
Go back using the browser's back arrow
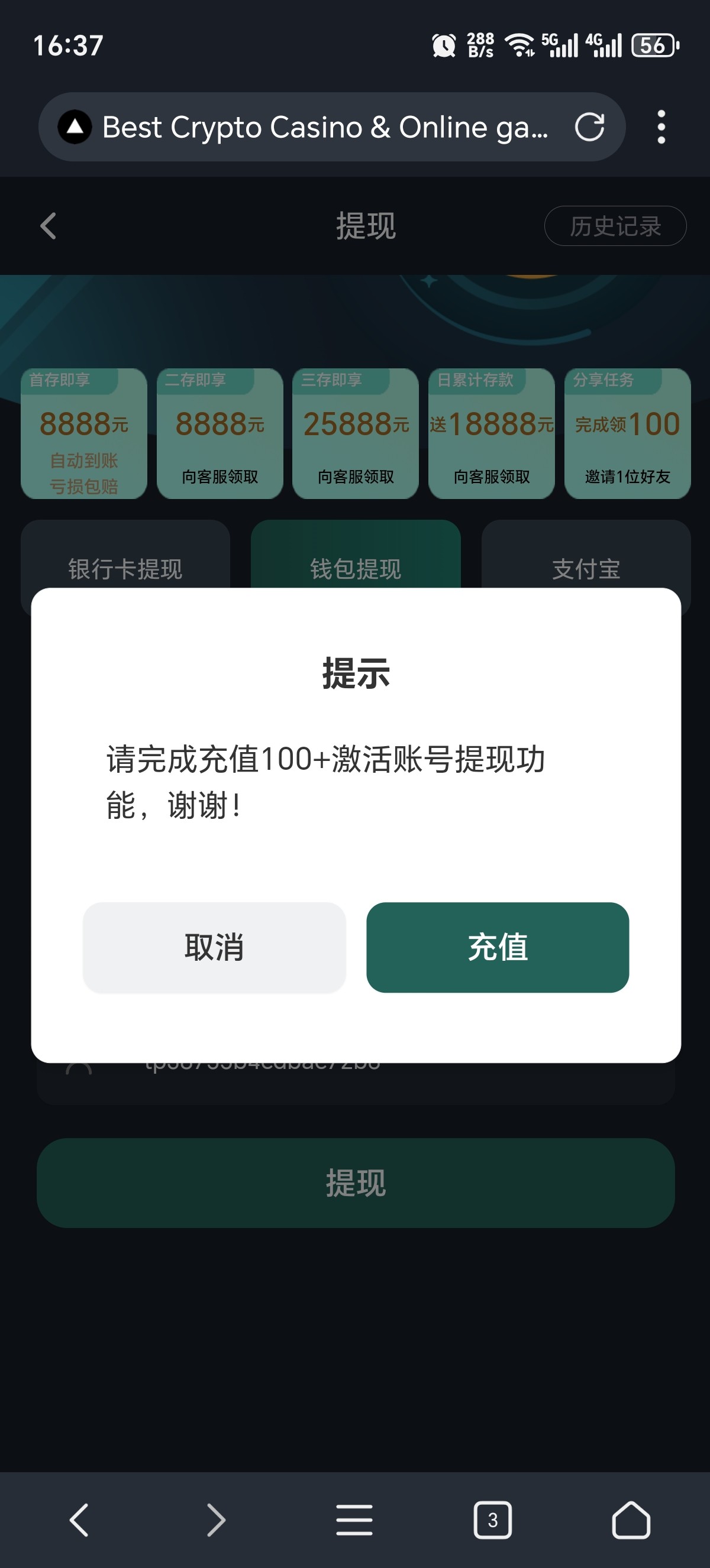coord(79,1520)
